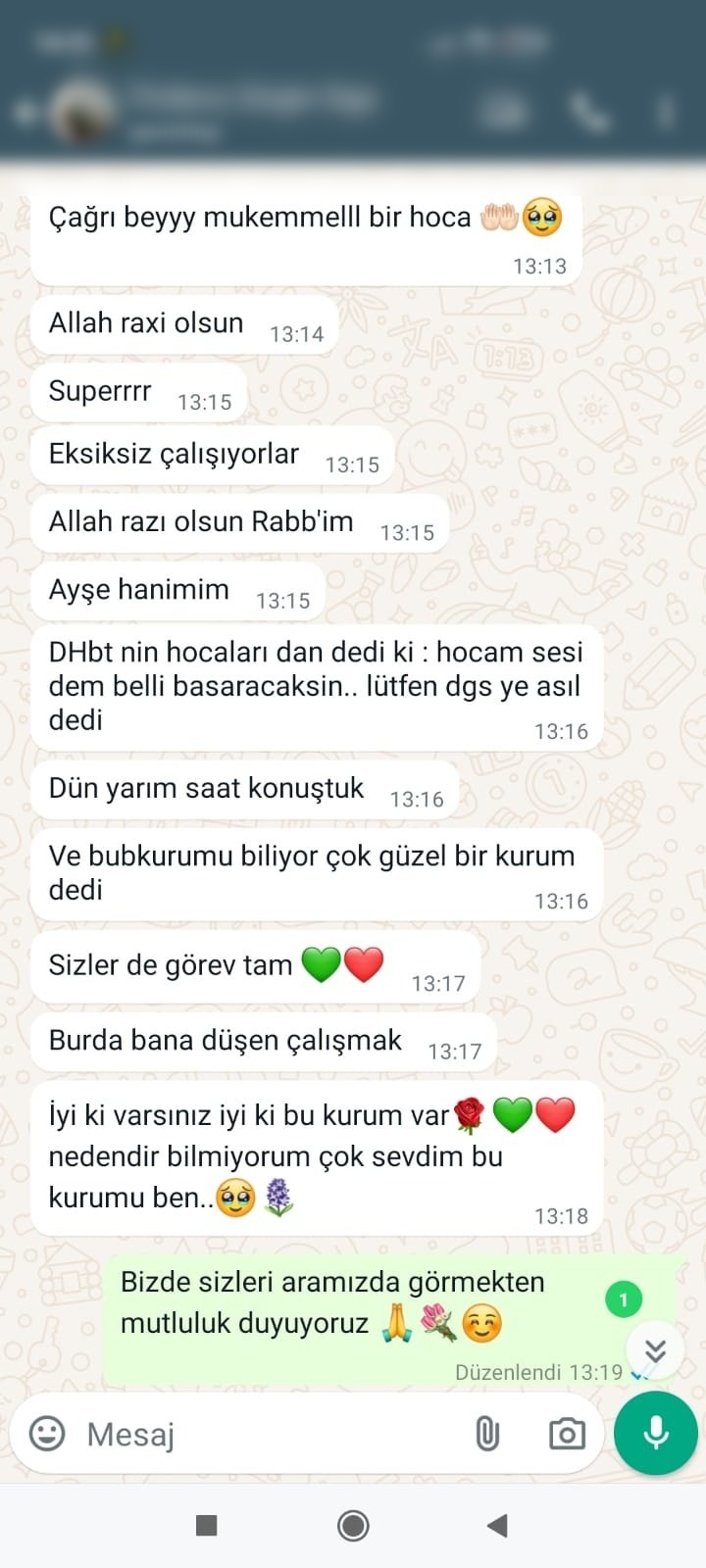This screenshot has height=1568, width=706.
Task: Open the chat overflow menu
Action: coord(667,113)
